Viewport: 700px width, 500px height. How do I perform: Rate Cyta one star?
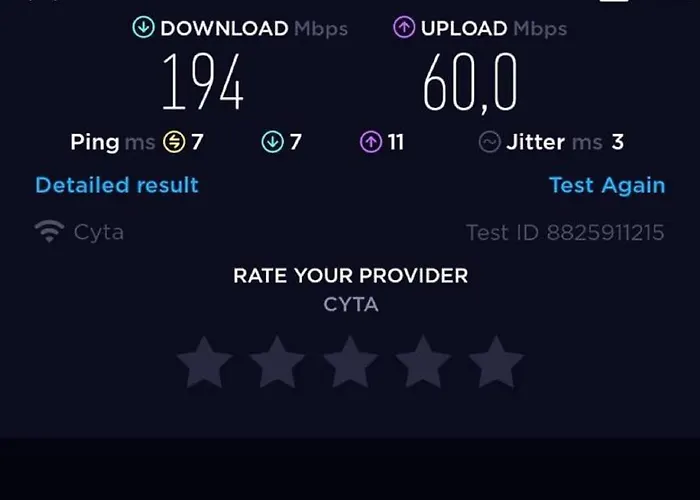(203, 362)
